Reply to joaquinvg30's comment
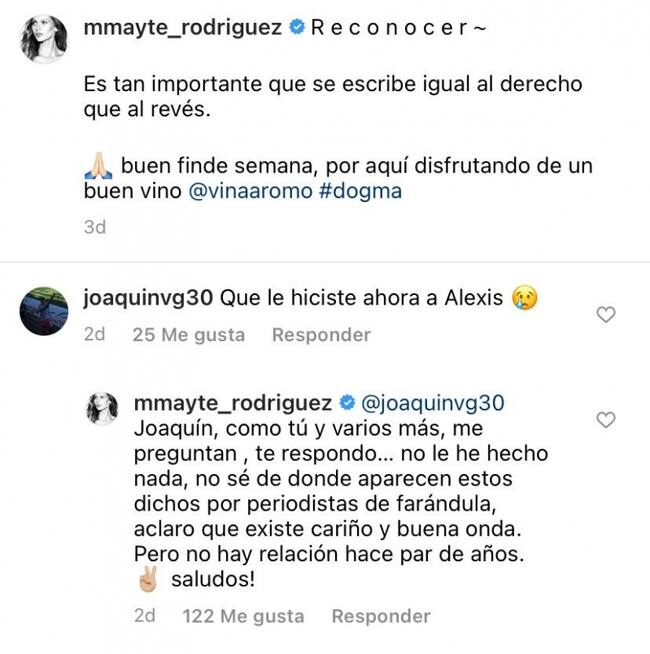 coord(321,335)
